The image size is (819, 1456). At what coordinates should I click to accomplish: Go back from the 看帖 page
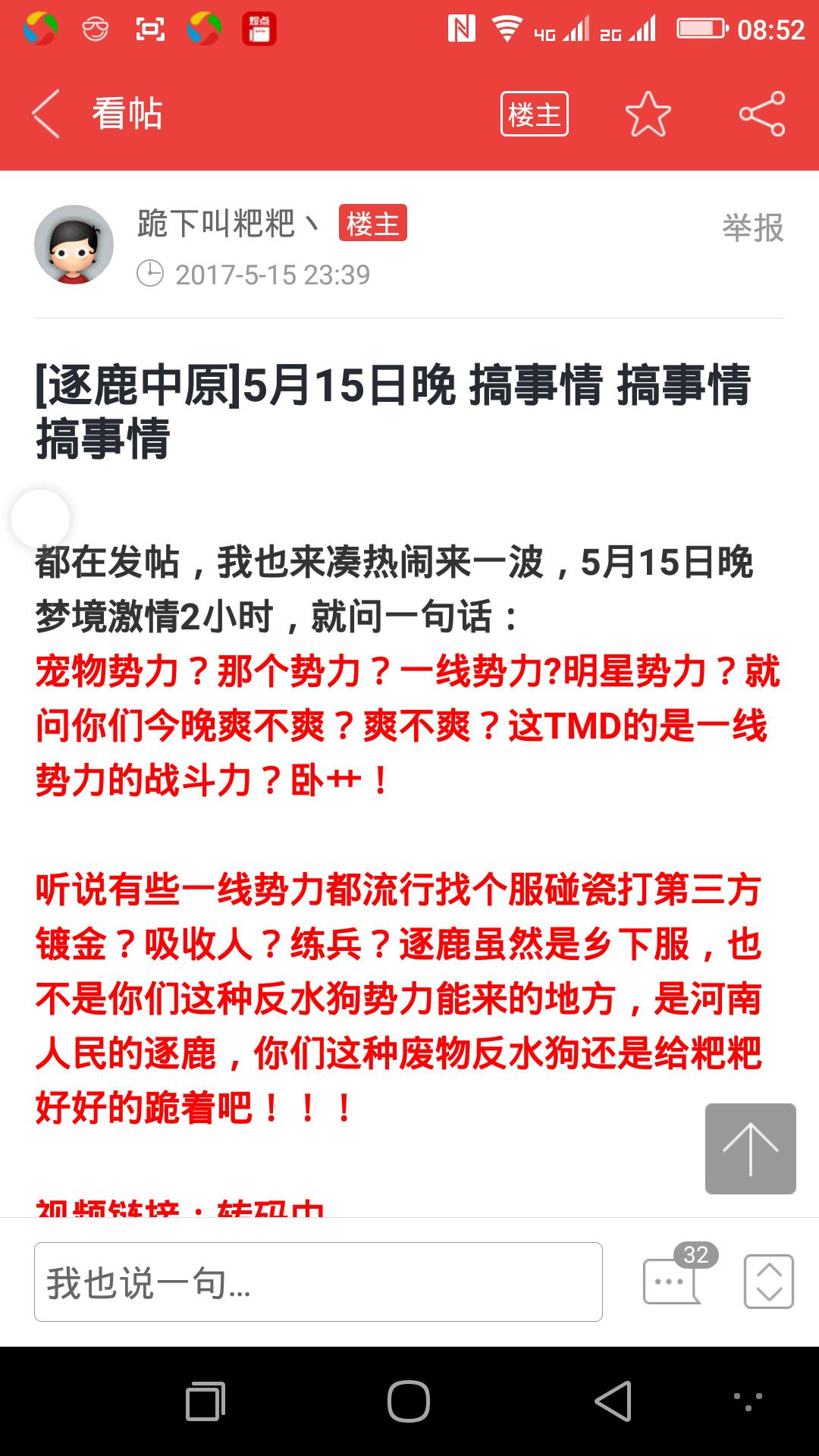pyautogui.click(x=45, y=114)
